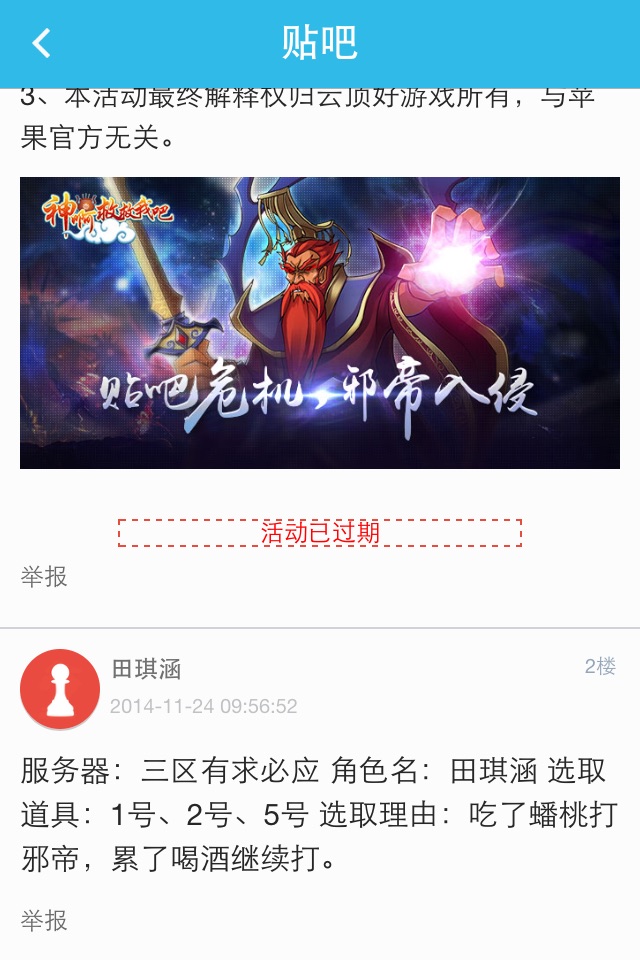Open 田琪涵's profile avatar
Viewport: 640px width, 960px height.
pos(60,689)
